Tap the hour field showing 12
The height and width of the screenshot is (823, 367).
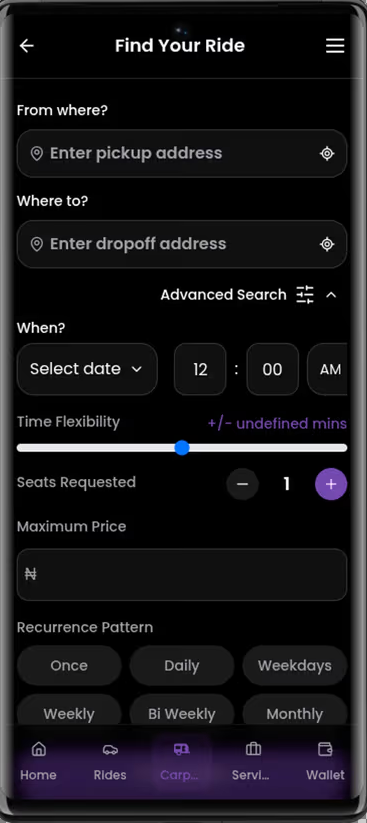[200, 370]
